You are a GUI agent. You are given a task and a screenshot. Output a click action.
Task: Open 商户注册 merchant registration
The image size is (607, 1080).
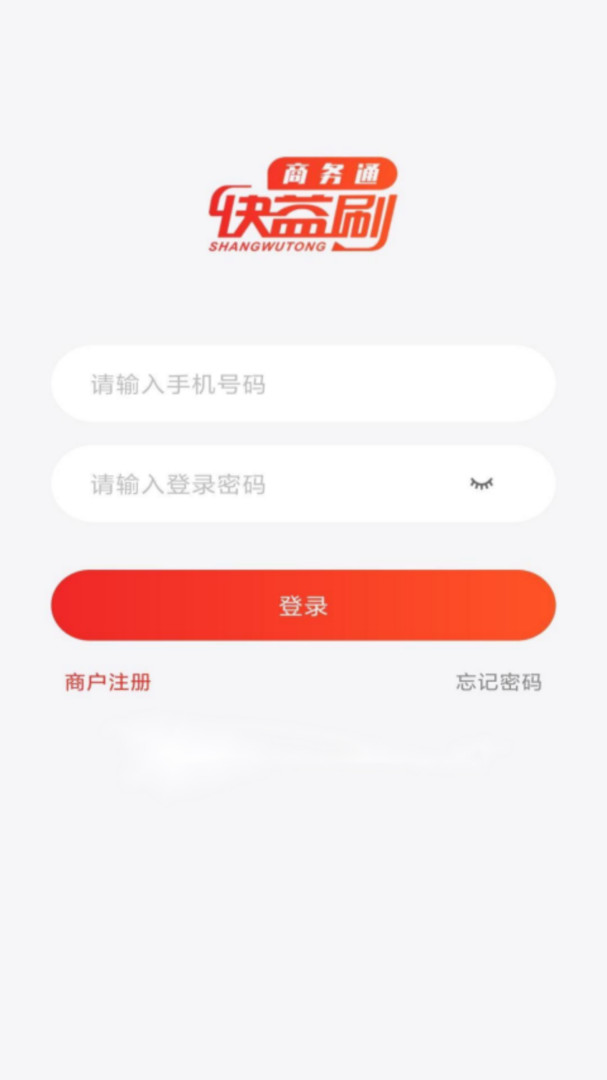[108, 683]
